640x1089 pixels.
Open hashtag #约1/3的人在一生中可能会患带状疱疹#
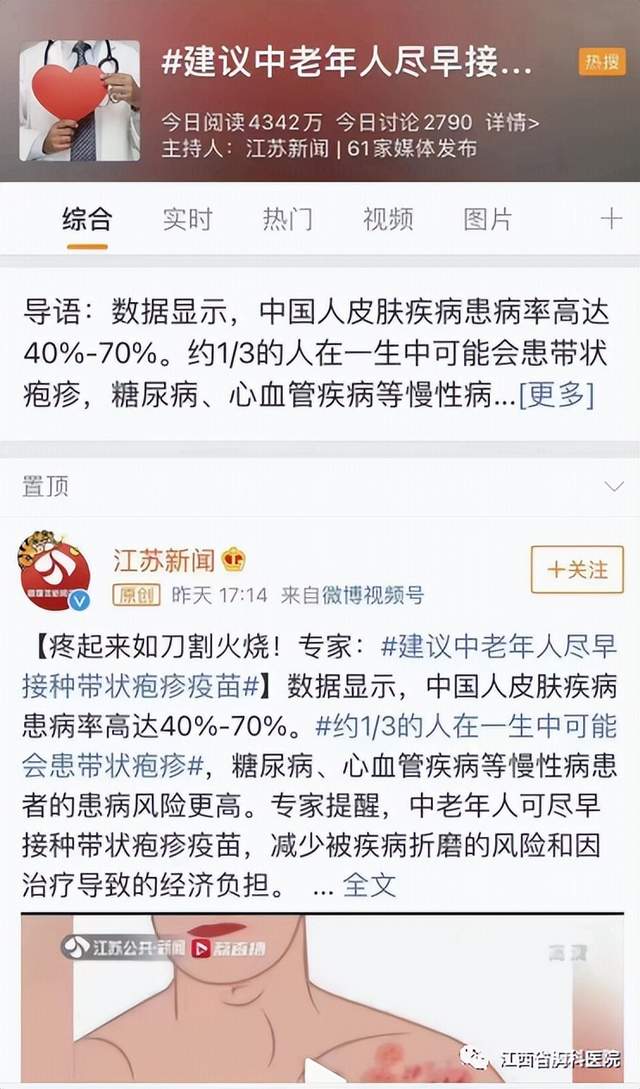pyautogui.click(x=465, y=725)
